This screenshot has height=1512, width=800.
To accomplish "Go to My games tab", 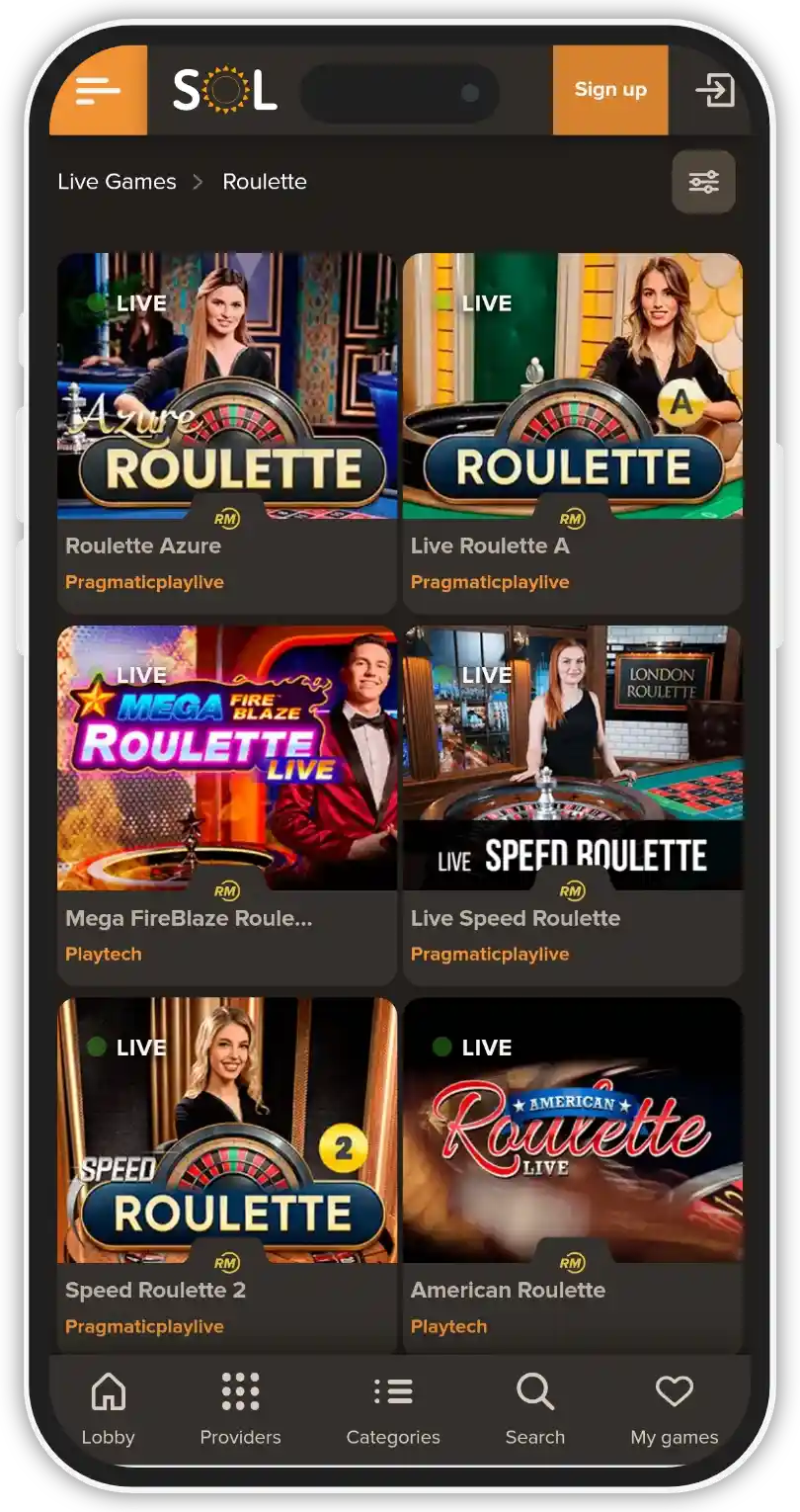I will (675, 1410).
